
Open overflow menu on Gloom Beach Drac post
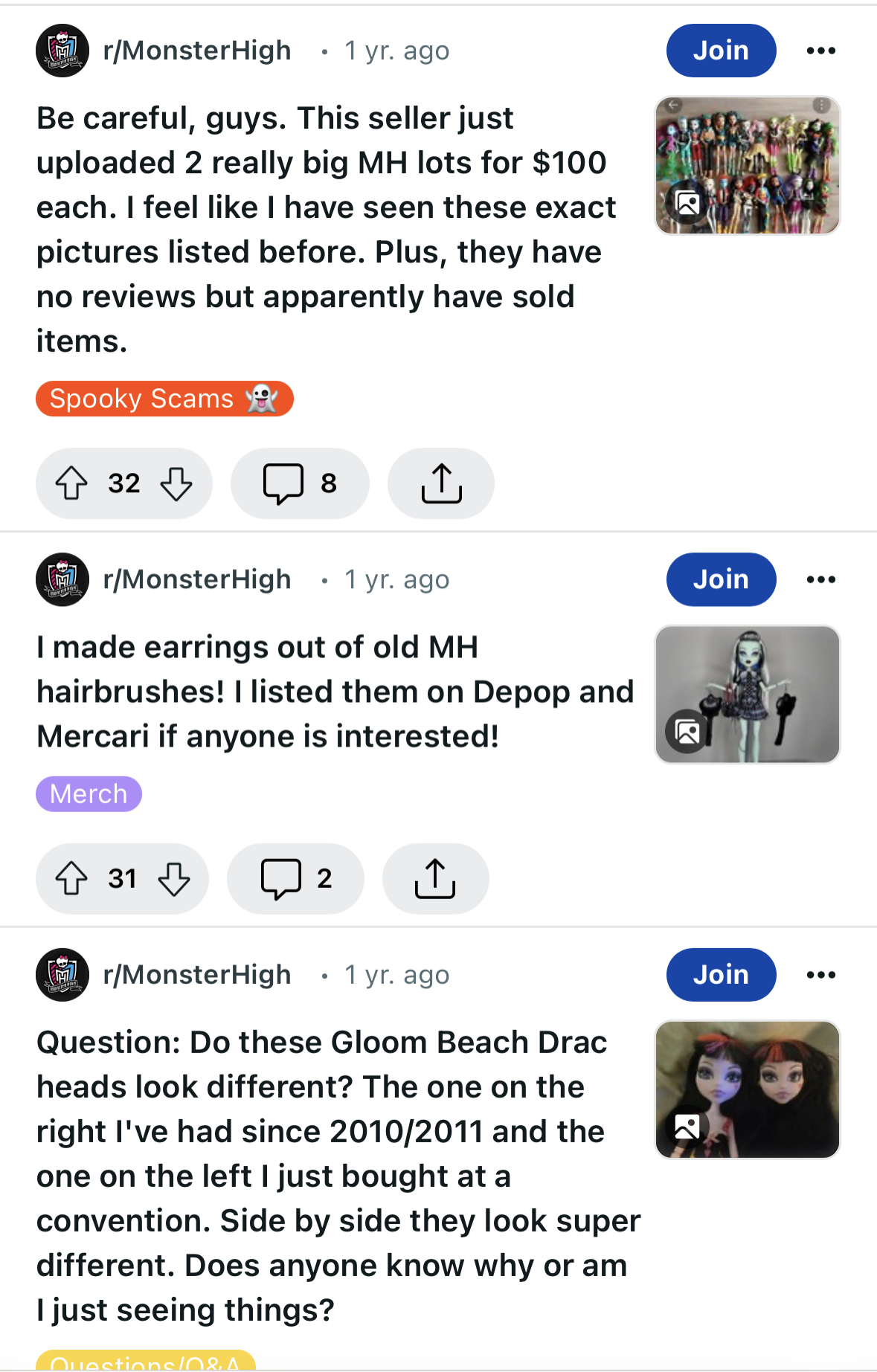[821, 975]
